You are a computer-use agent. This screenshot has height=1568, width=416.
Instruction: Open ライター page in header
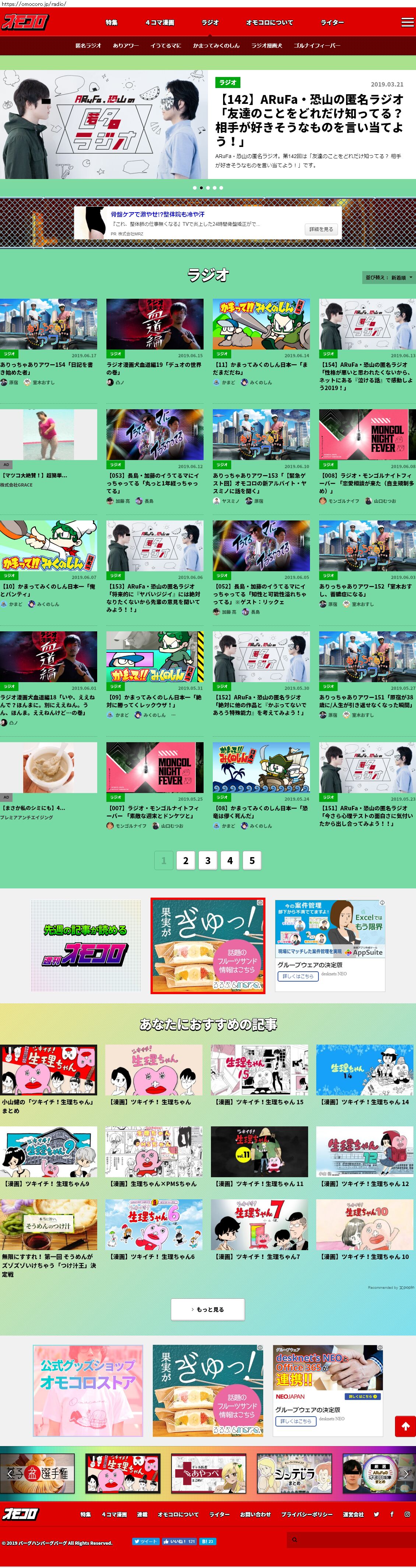coord(332,22)
